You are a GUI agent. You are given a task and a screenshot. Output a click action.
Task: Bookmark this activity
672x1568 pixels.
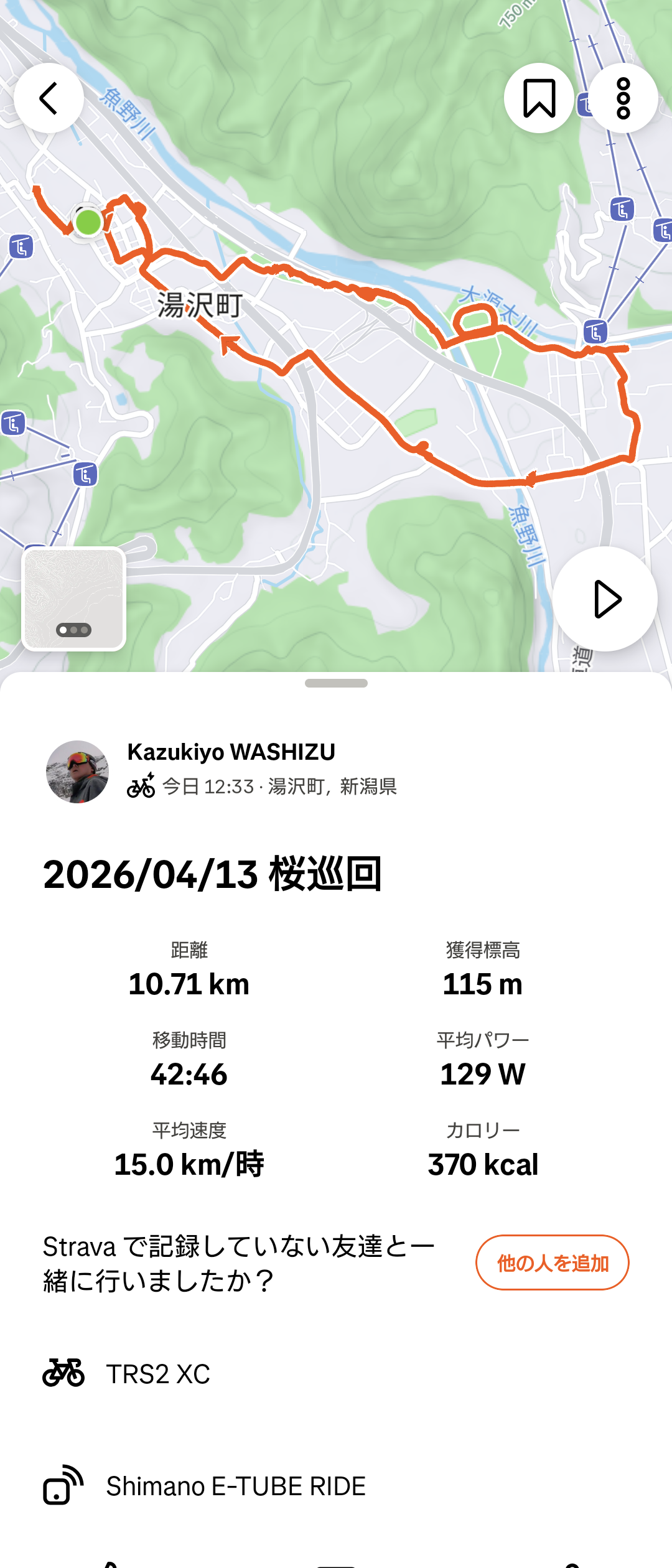click(x=539, y=98)
